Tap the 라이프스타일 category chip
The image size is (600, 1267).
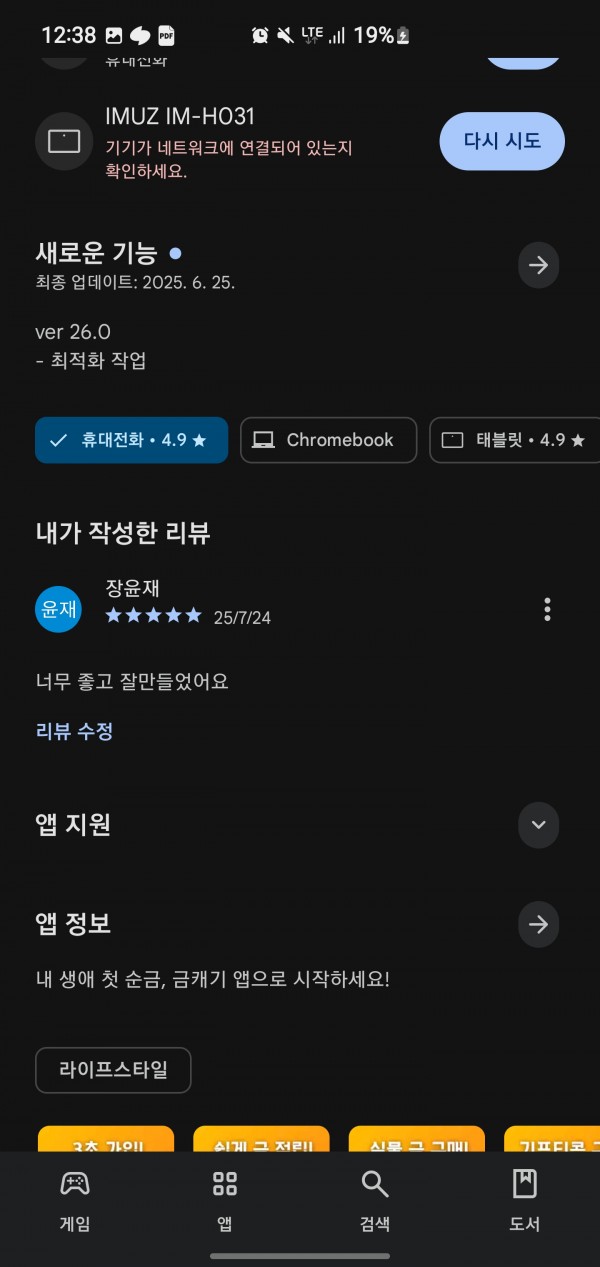(113, 1070)
